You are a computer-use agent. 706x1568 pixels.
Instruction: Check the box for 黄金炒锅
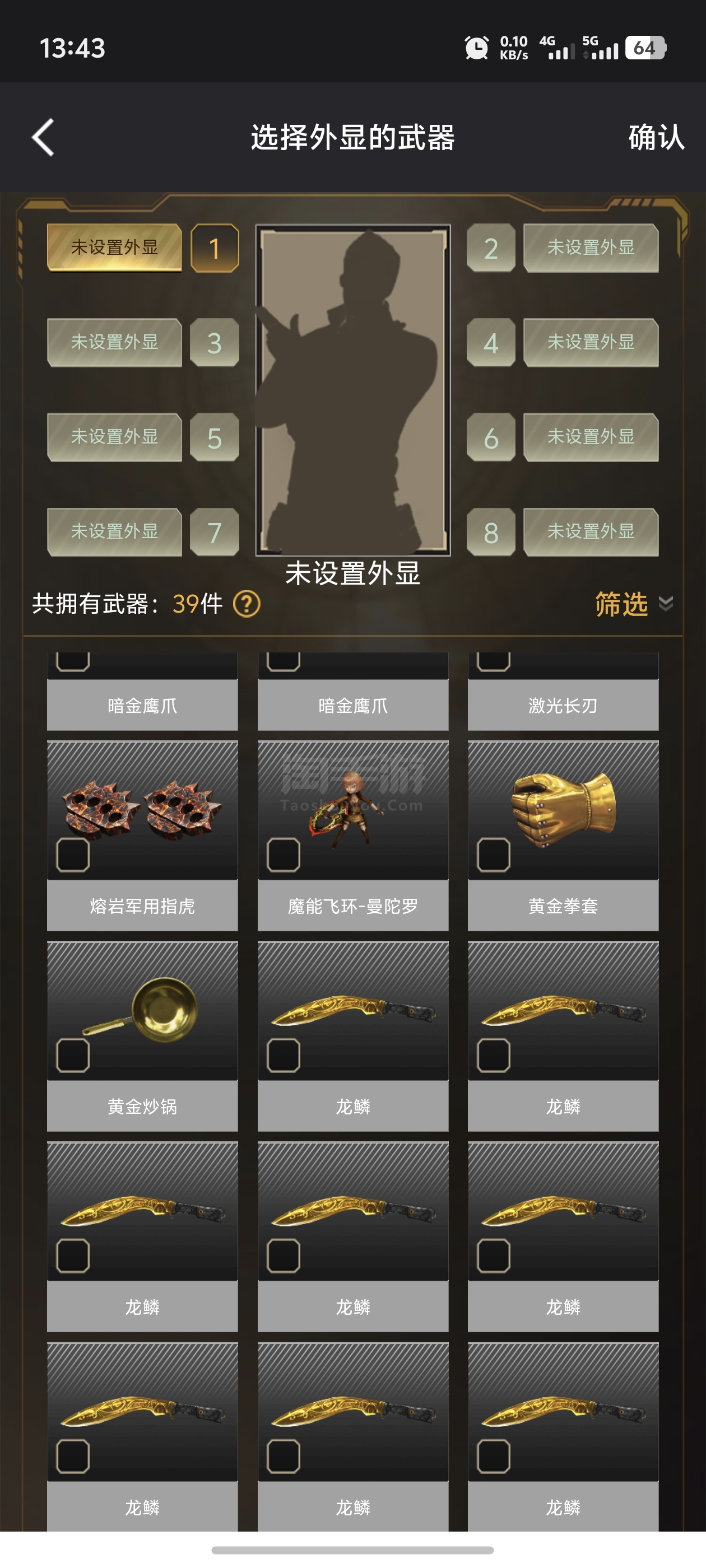pos(73,1056)
